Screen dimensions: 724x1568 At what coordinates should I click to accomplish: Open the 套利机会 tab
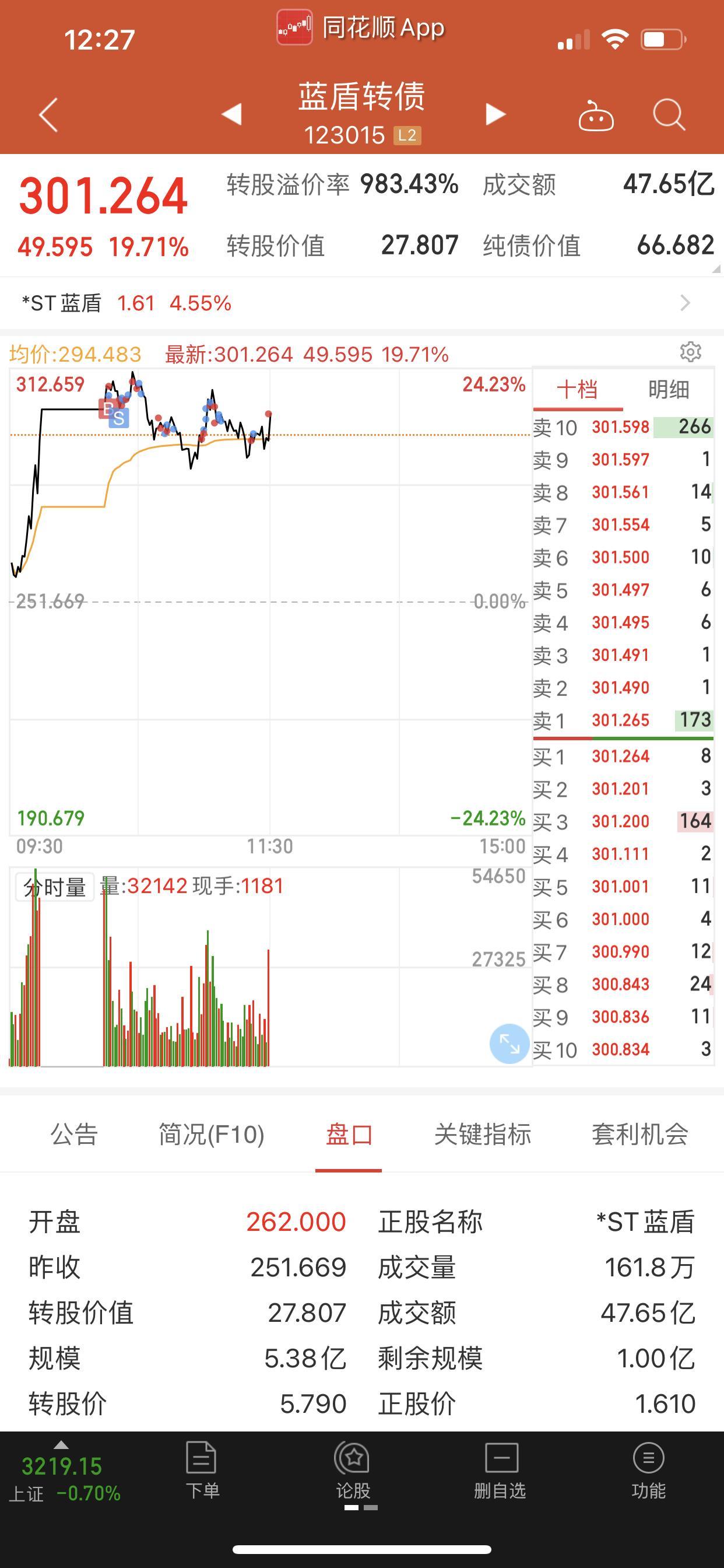(640, 1135)
